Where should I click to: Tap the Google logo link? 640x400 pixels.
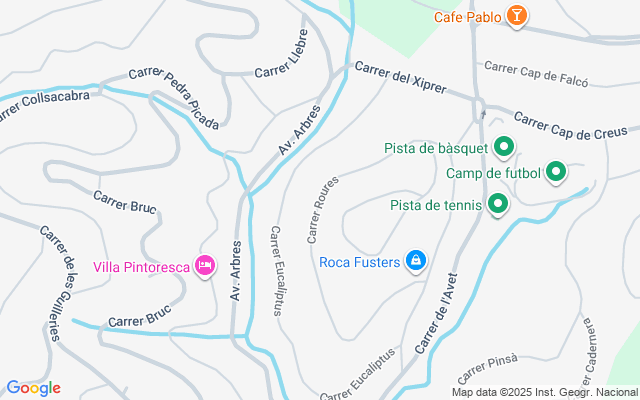tap(33, 388)
